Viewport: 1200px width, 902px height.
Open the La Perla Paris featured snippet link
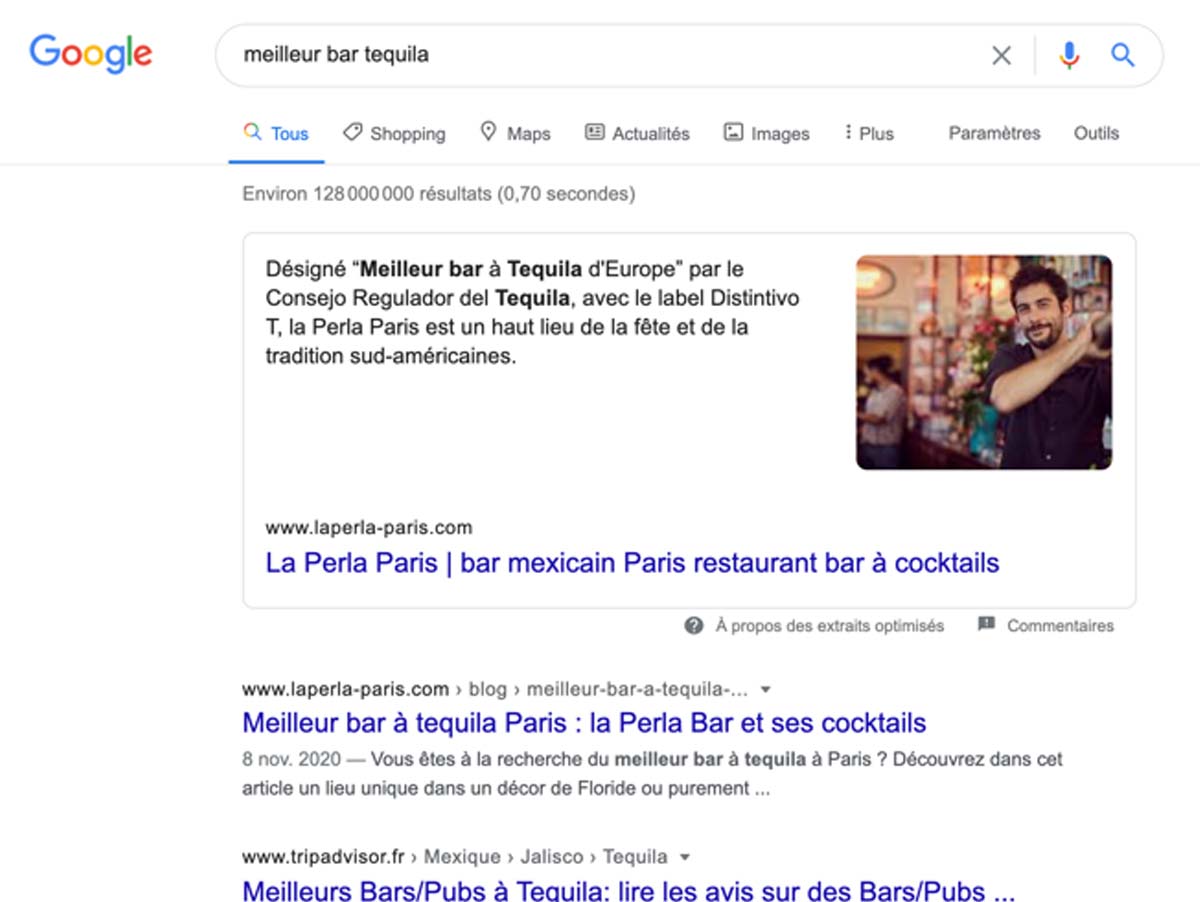point(632,563)
